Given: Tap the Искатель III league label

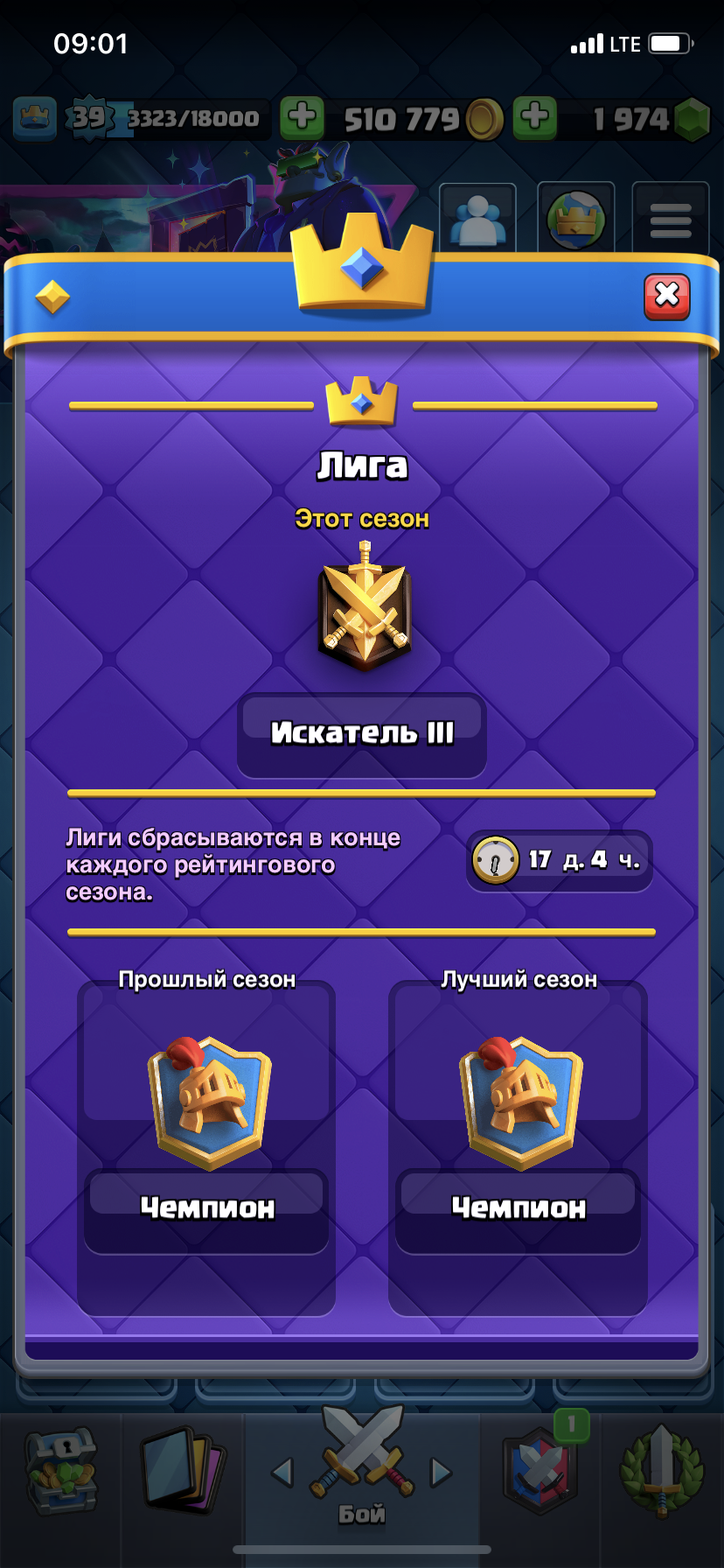Looking at the screenshot, I should (362, 733).
